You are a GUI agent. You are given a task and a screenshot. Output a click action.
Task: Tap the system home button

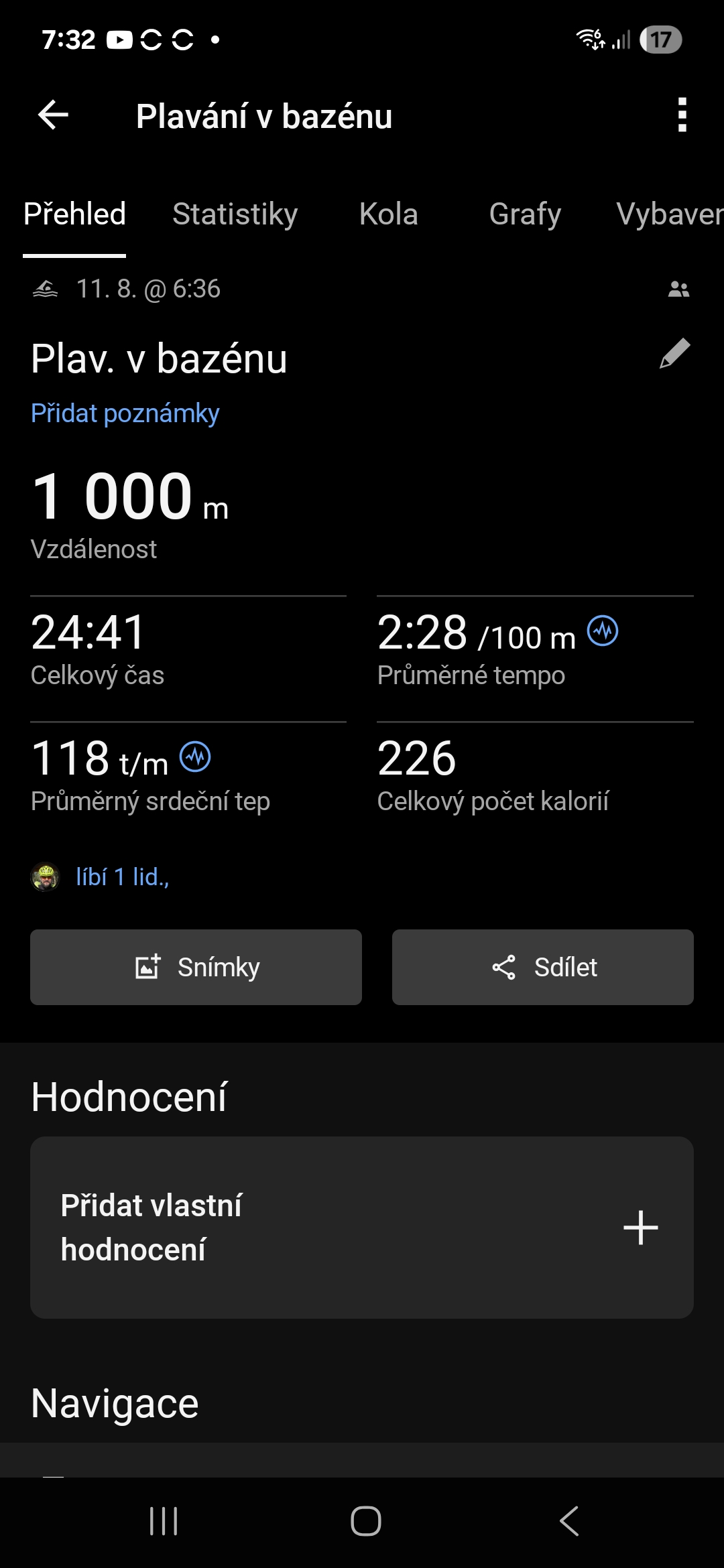point(365,1521)
